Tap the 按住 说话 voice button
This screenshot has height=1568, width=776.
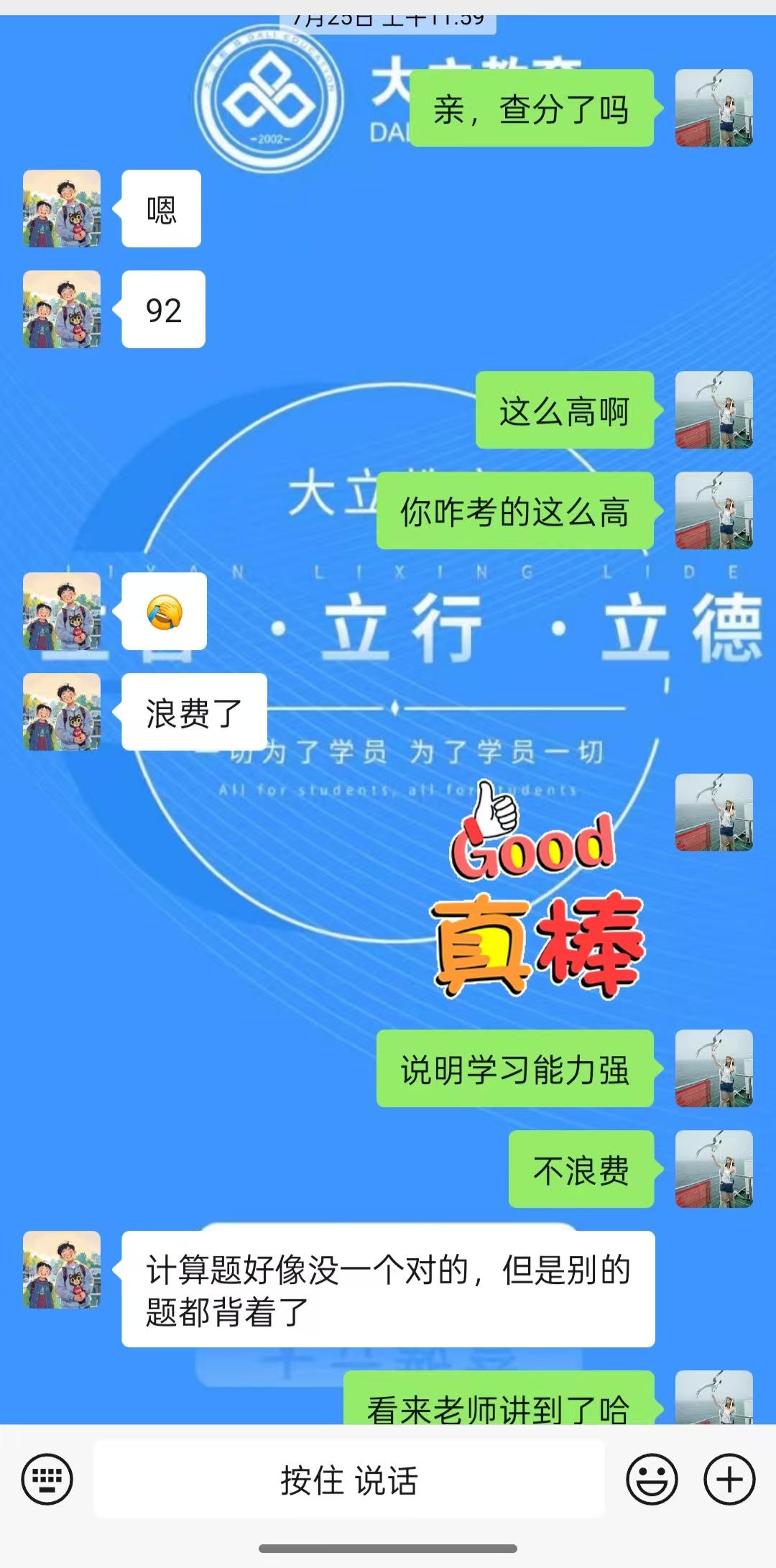click(x=349, y=1480)
